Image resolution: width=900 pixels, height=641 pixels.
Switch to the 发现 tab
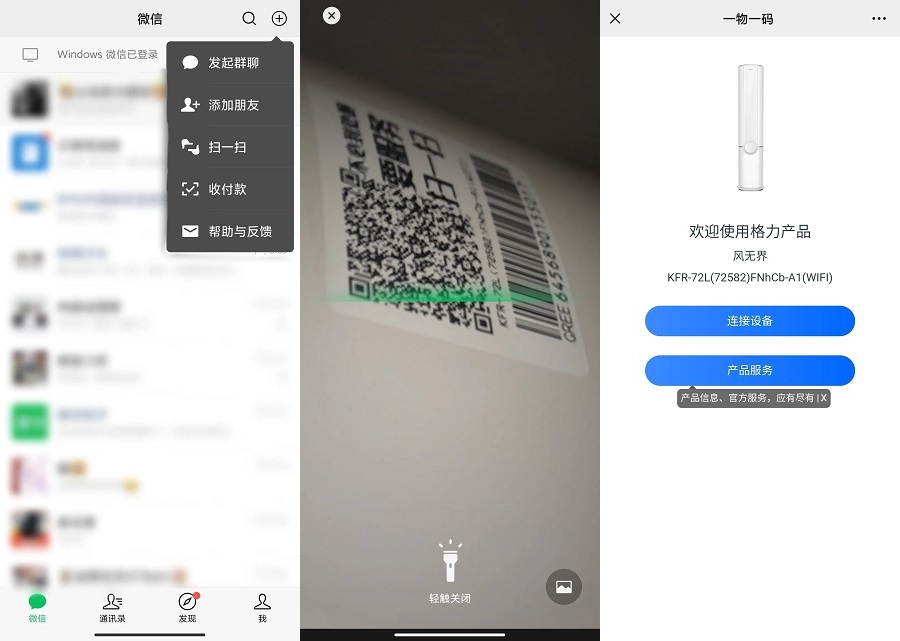point(187,607)
